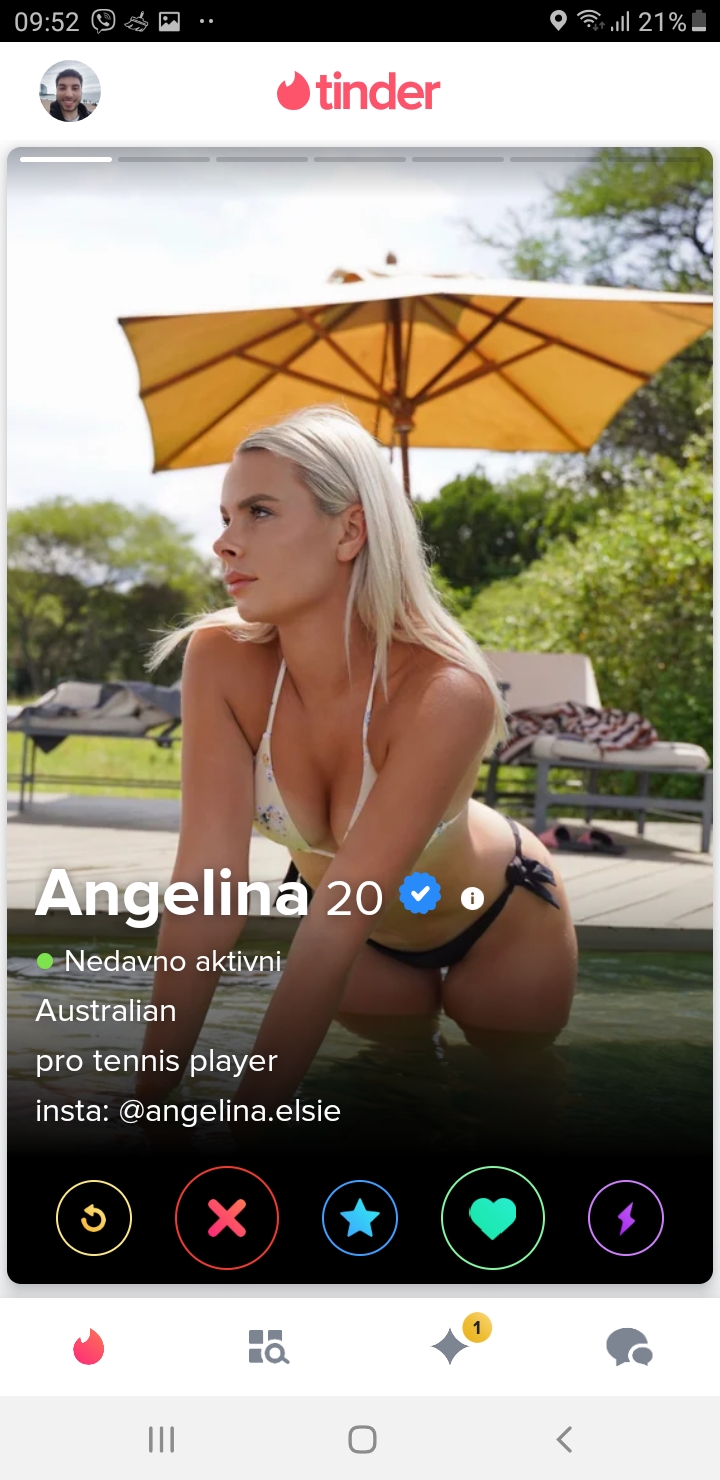The width and height of the screenshot is (720, 1480).
Task: Open Angelina's profile info icon
Action: pyautogui.click(x=472, y=898)
